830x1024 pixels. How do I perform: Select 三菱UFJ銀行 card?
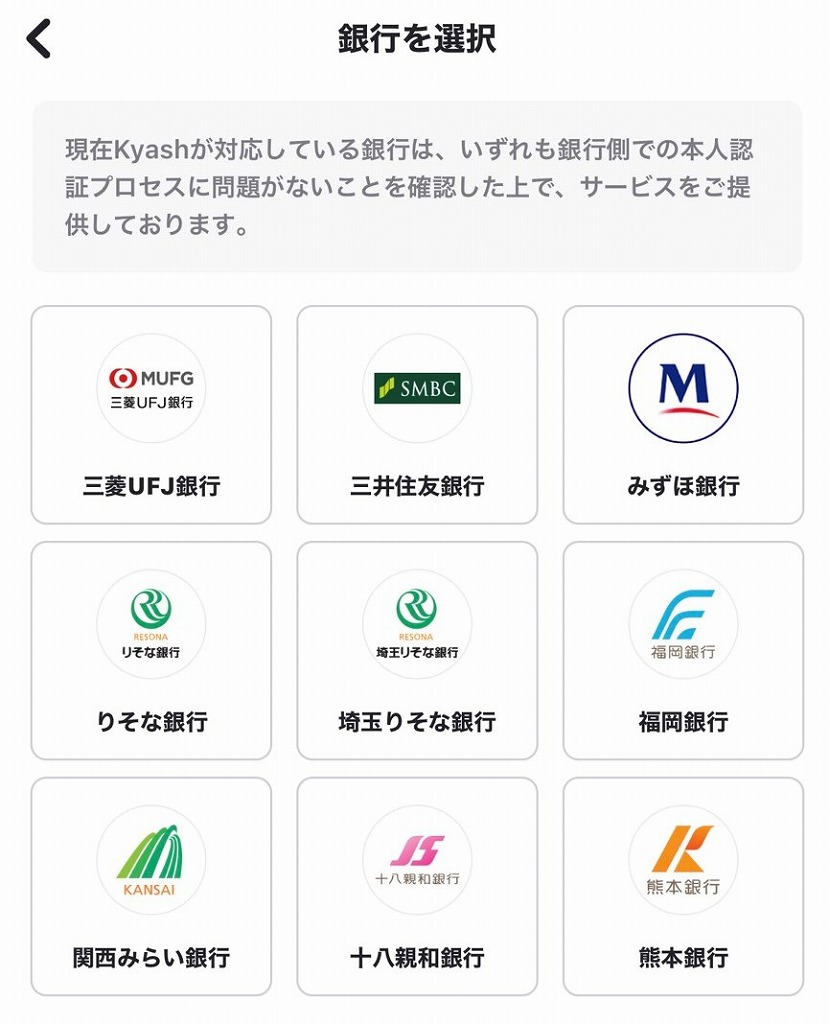point(151,414)
